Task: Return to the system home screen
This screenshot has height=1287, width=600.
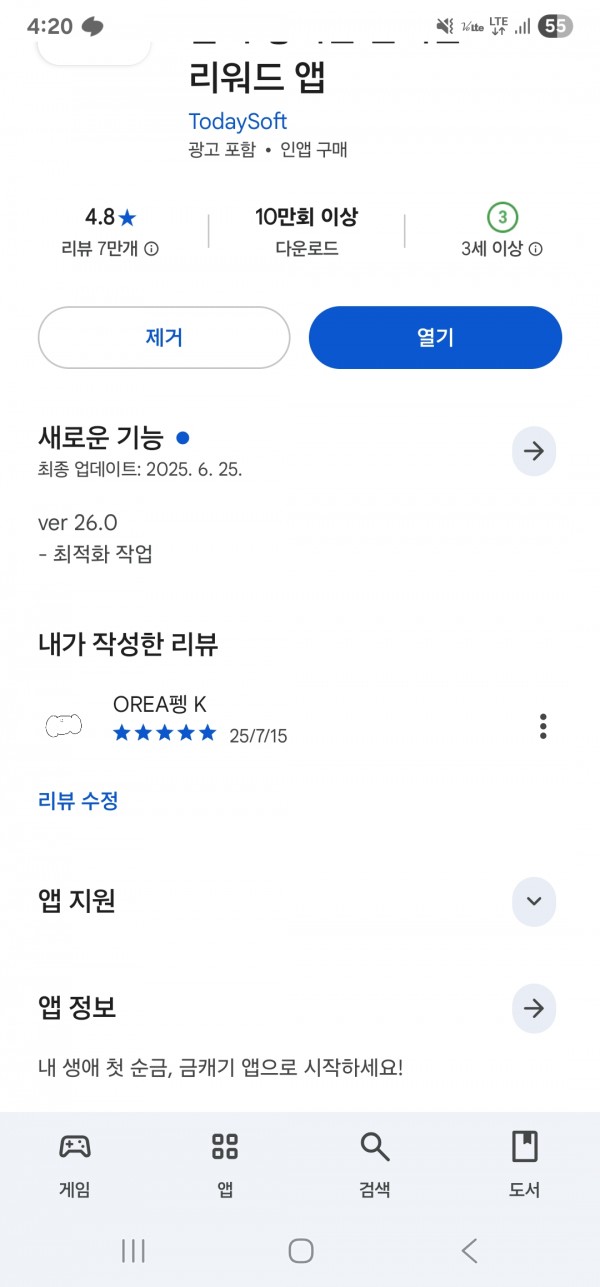Action: tap(300, 1250)
